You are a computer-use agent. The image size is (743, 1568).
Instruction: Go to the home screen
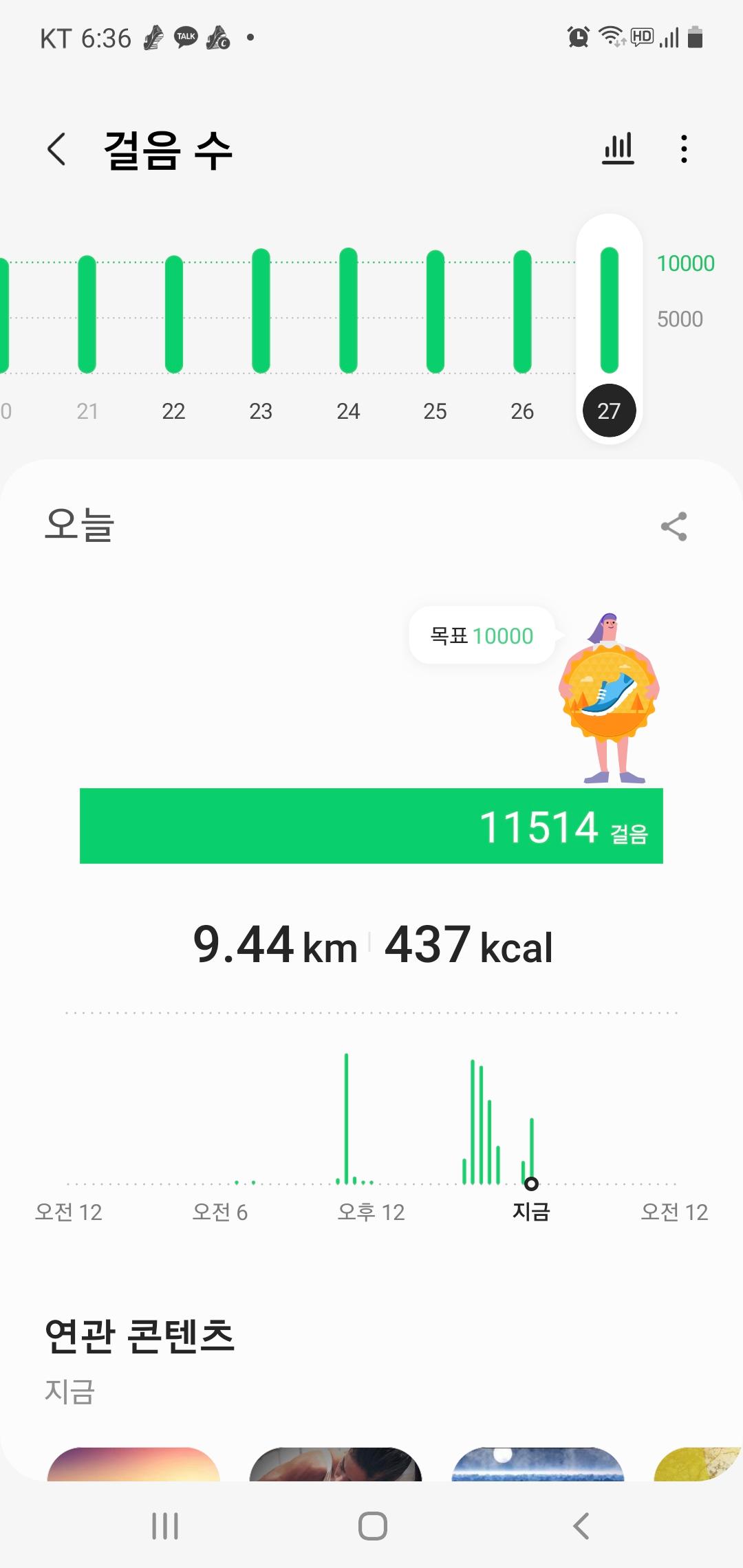click(372, 1526)
